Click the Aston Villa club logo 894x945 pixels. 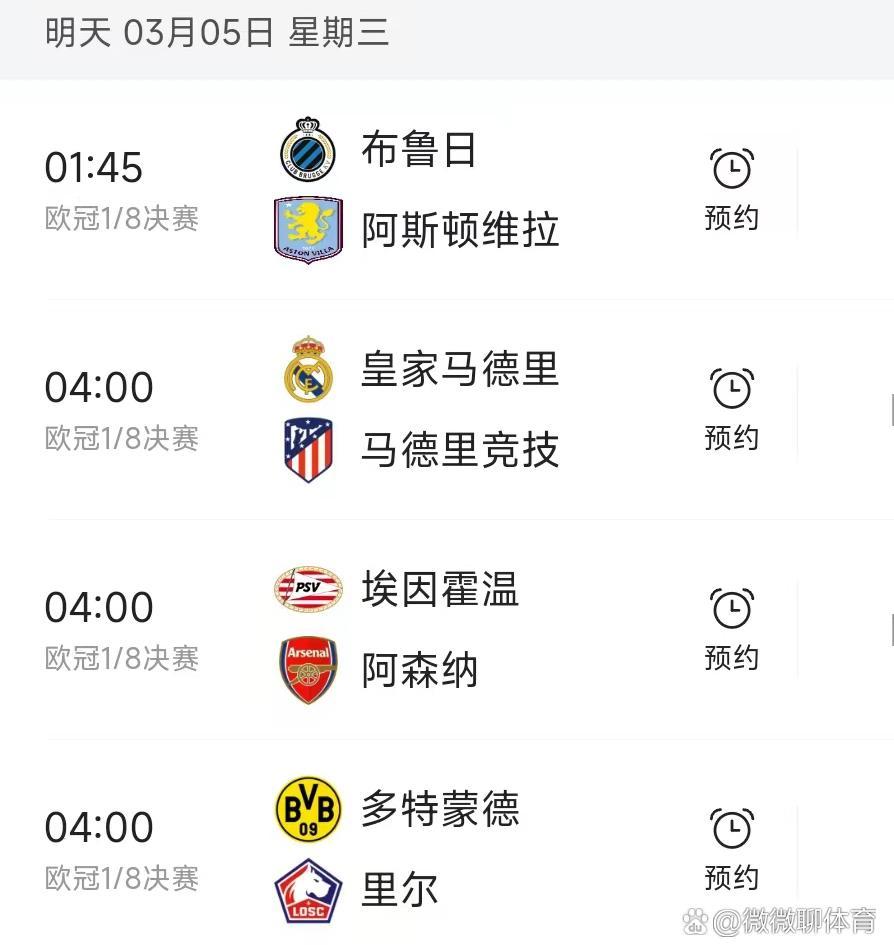coord(307,229)
